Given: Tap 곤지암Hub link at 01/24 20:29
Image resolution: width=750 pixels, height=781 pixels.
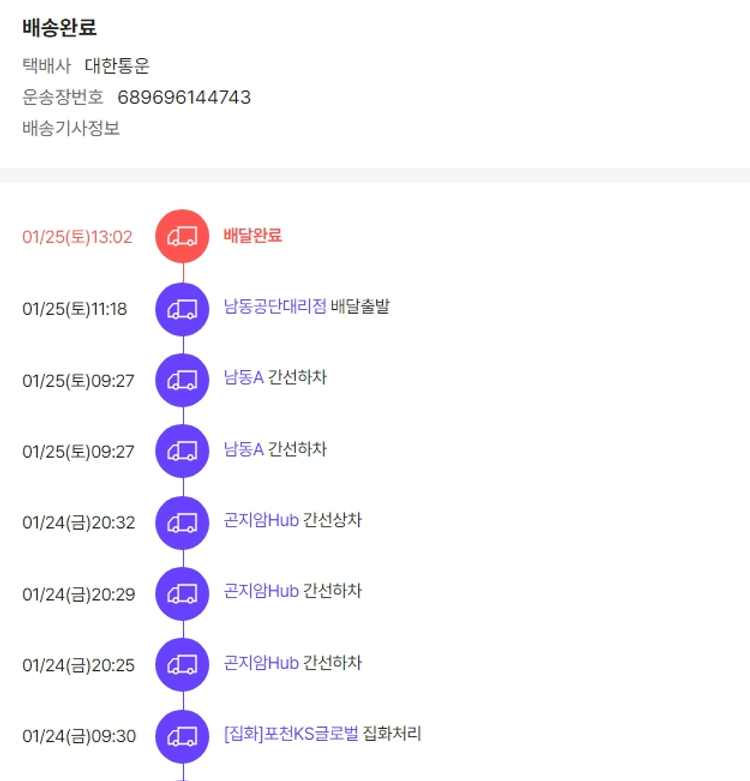Looking at the screenshot, I should click(x=261, y=592).
